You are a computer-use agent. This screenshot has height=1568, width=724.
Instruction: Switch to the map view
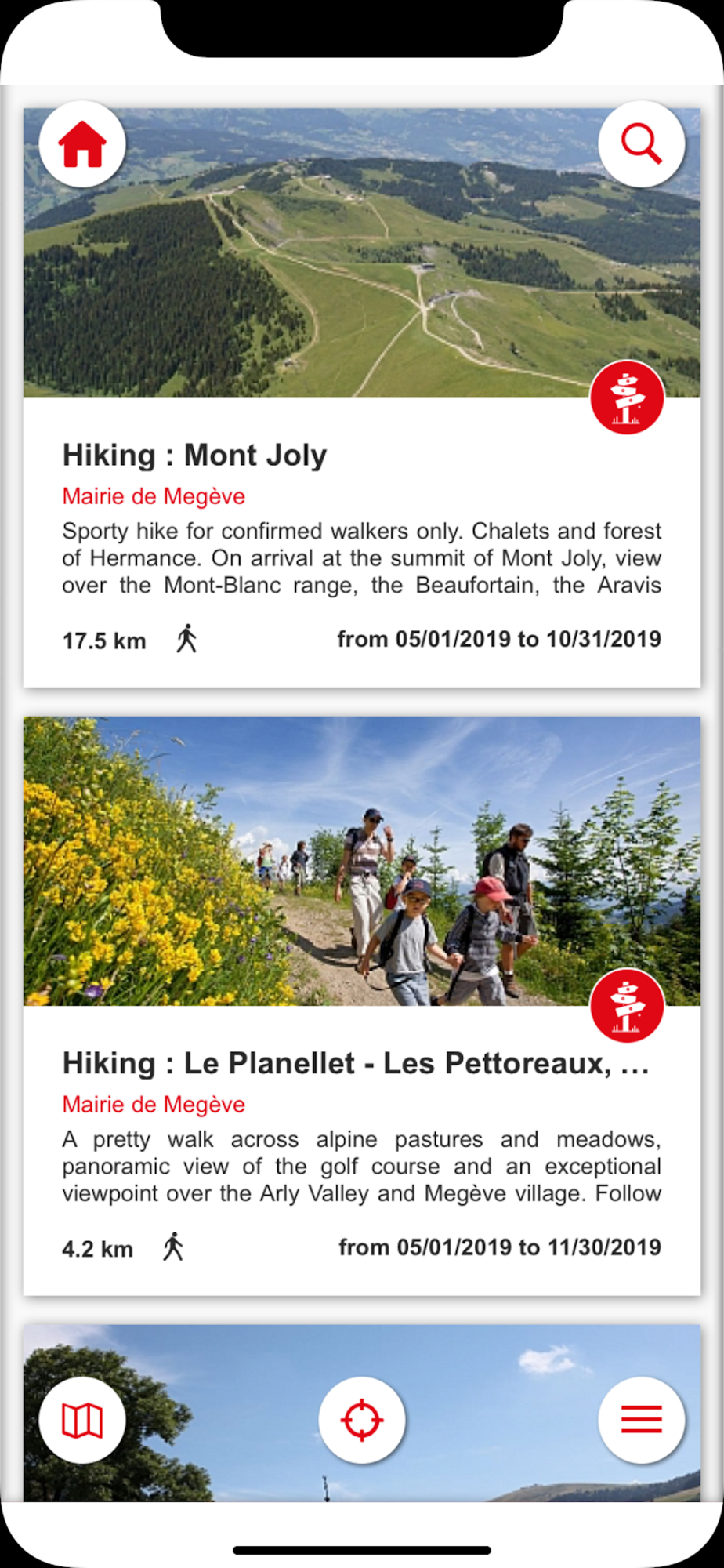[x=82, y=1420]
